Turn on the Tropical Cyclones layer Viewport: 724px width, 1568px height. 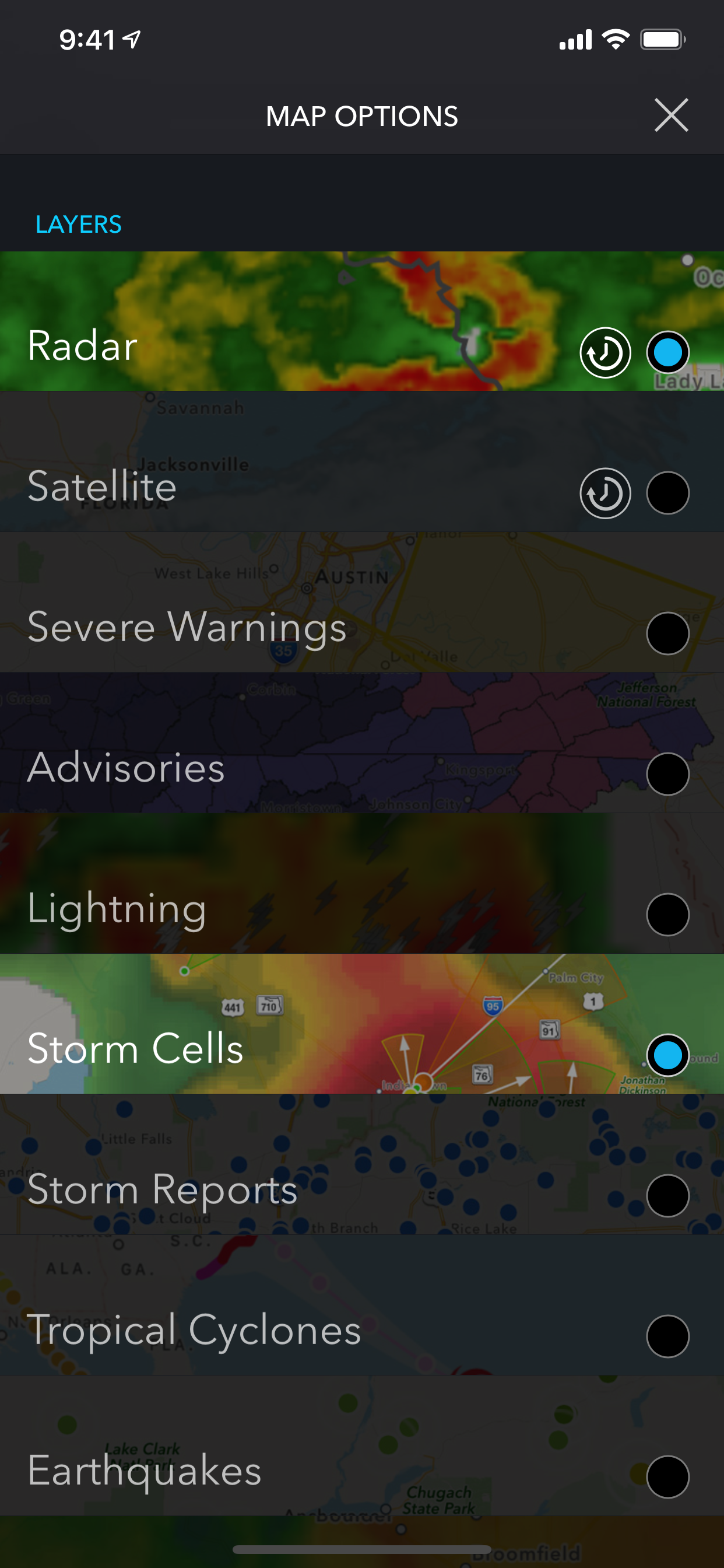point(667,1336)
